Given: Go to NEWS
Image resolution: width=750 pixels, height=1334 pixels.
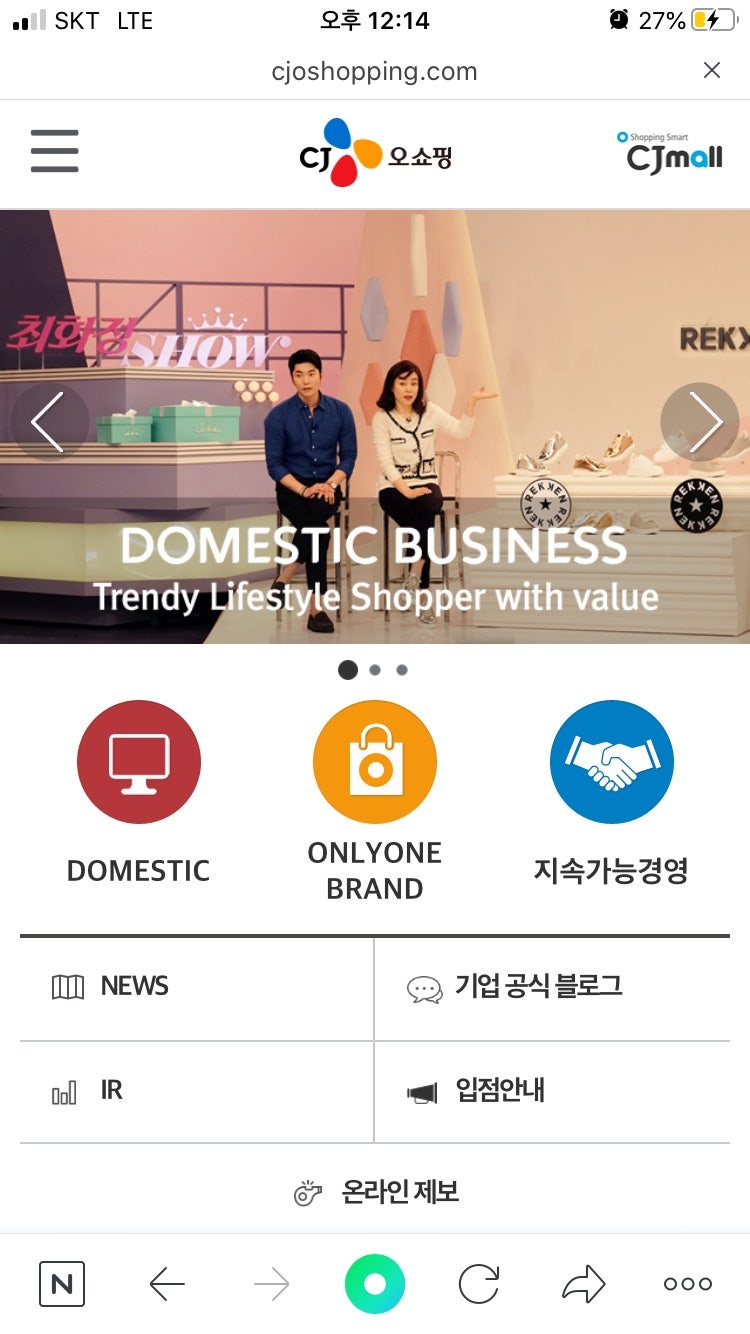Looking at the screenshot, I should pyautogui.click(x=134, y=987).
